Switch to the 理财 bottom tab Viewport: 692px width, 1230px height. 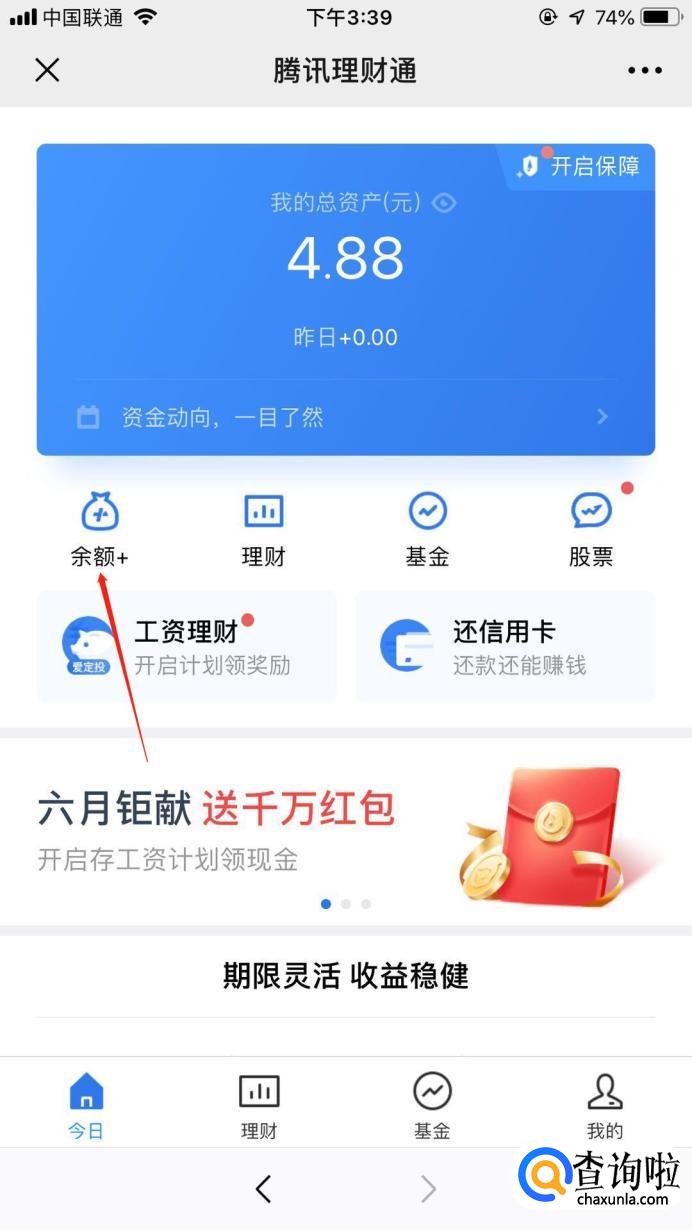coord(259,1106)
